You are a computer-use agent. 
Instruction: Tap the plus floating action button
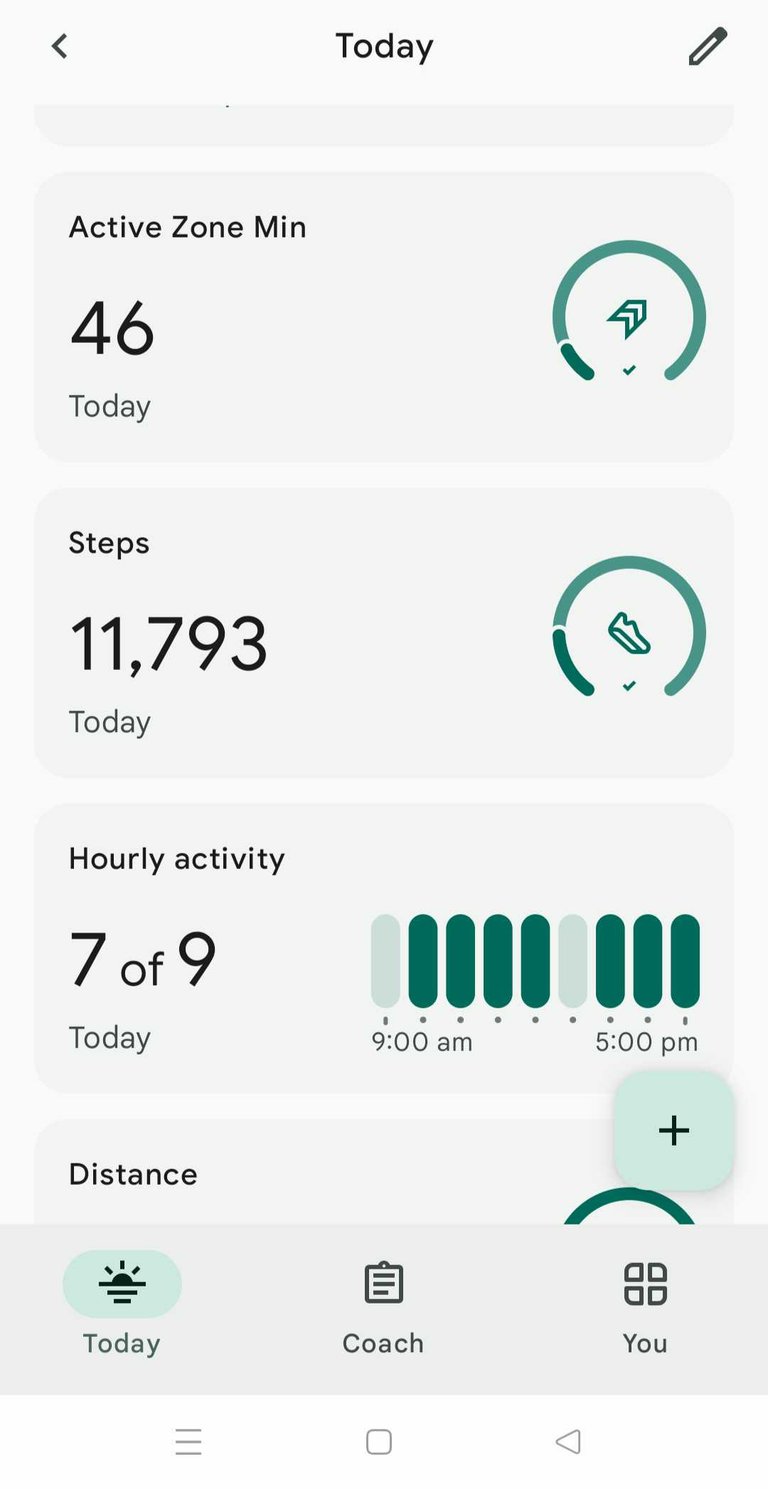pyautogui.click(x=674, y=1130)
